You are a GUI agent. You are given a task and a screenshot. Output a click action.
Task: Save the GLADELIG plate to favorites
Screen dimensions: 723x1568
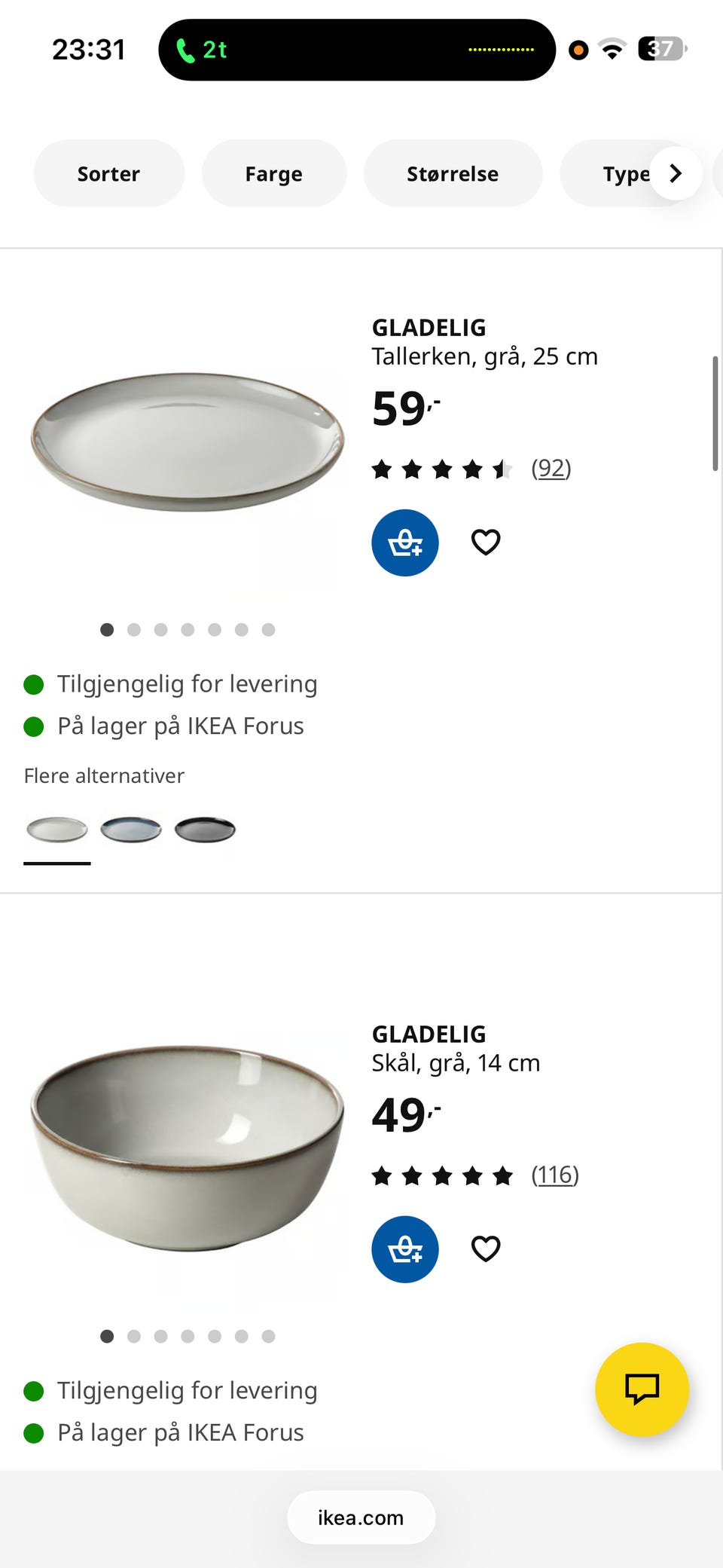[485, 541]
